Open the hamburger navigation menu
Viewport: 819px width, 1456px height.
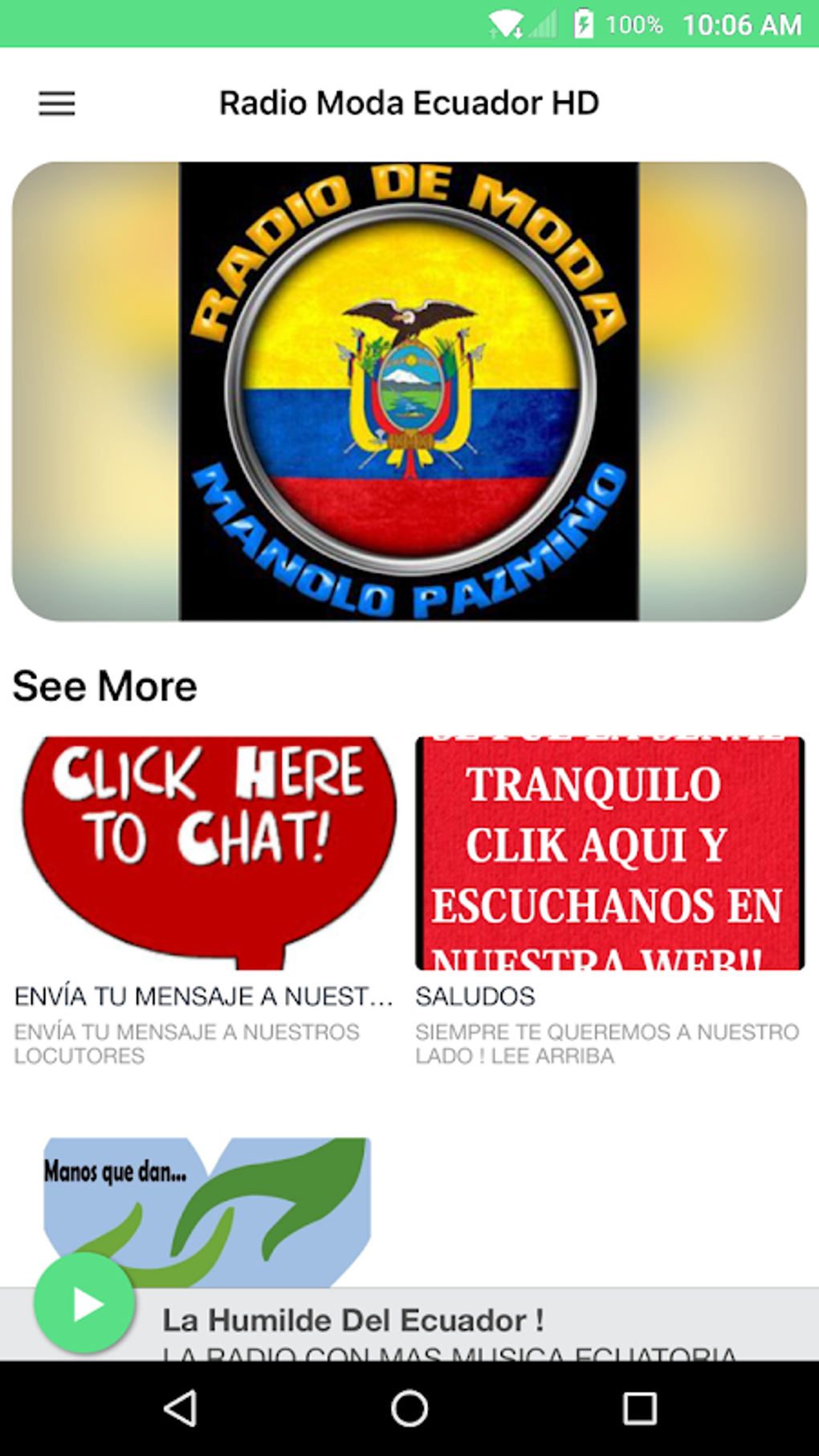(57, 104)
